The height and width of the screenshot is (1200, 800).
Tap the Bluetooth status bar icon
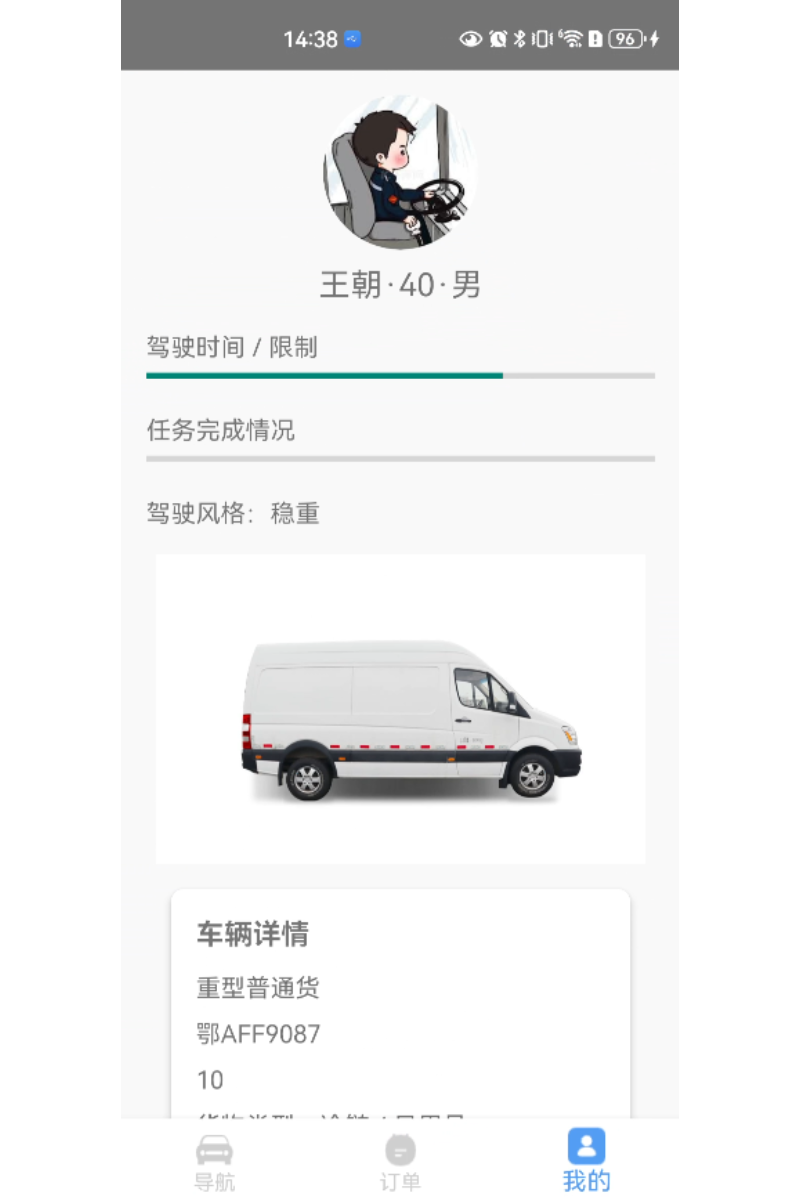[519, 38]
